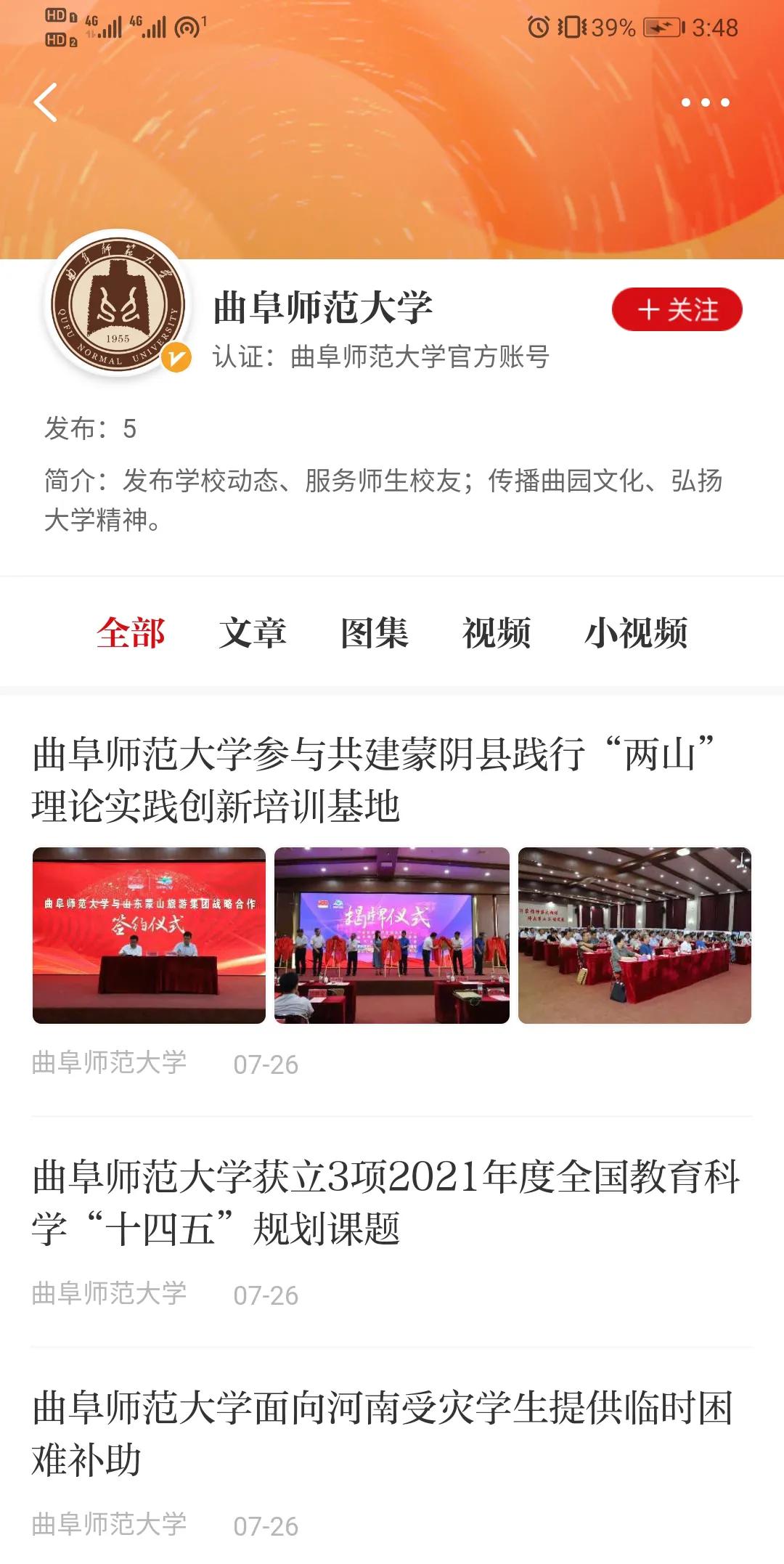
Task: Open the 图集 tab
Action: 376,632
